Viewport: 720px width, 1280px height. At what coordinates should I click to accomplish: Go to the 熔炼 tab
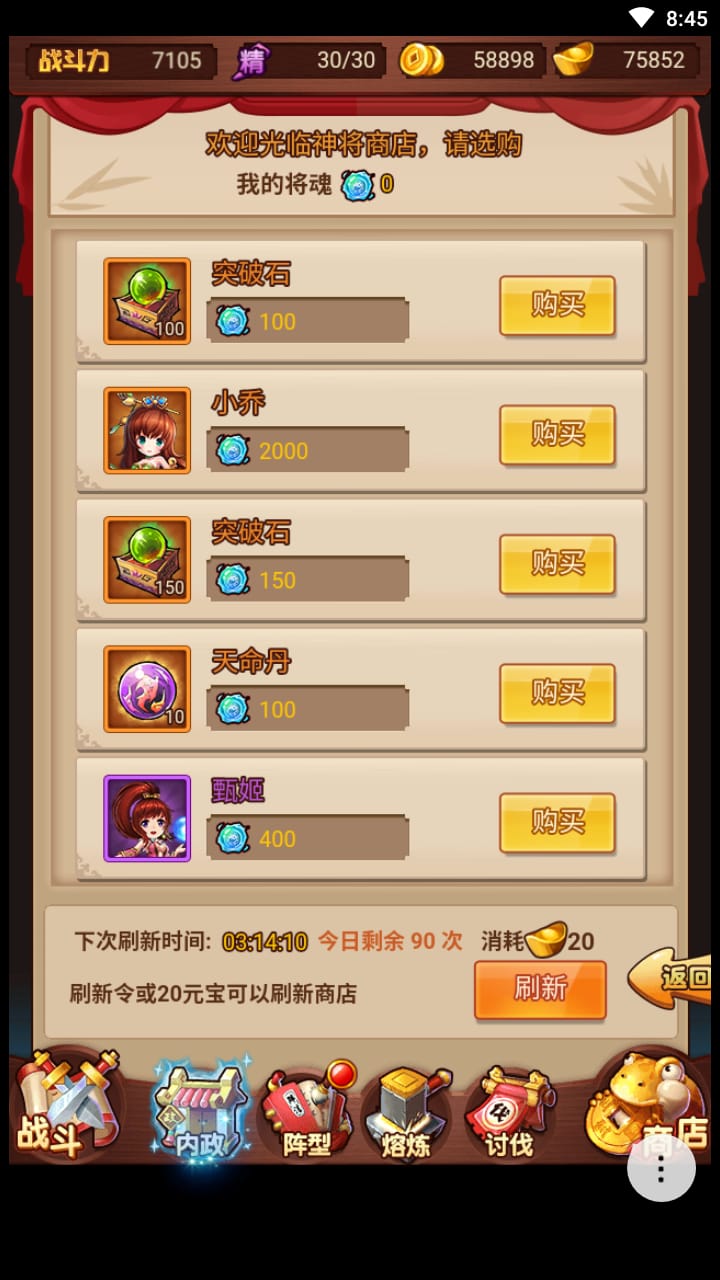405,1112
